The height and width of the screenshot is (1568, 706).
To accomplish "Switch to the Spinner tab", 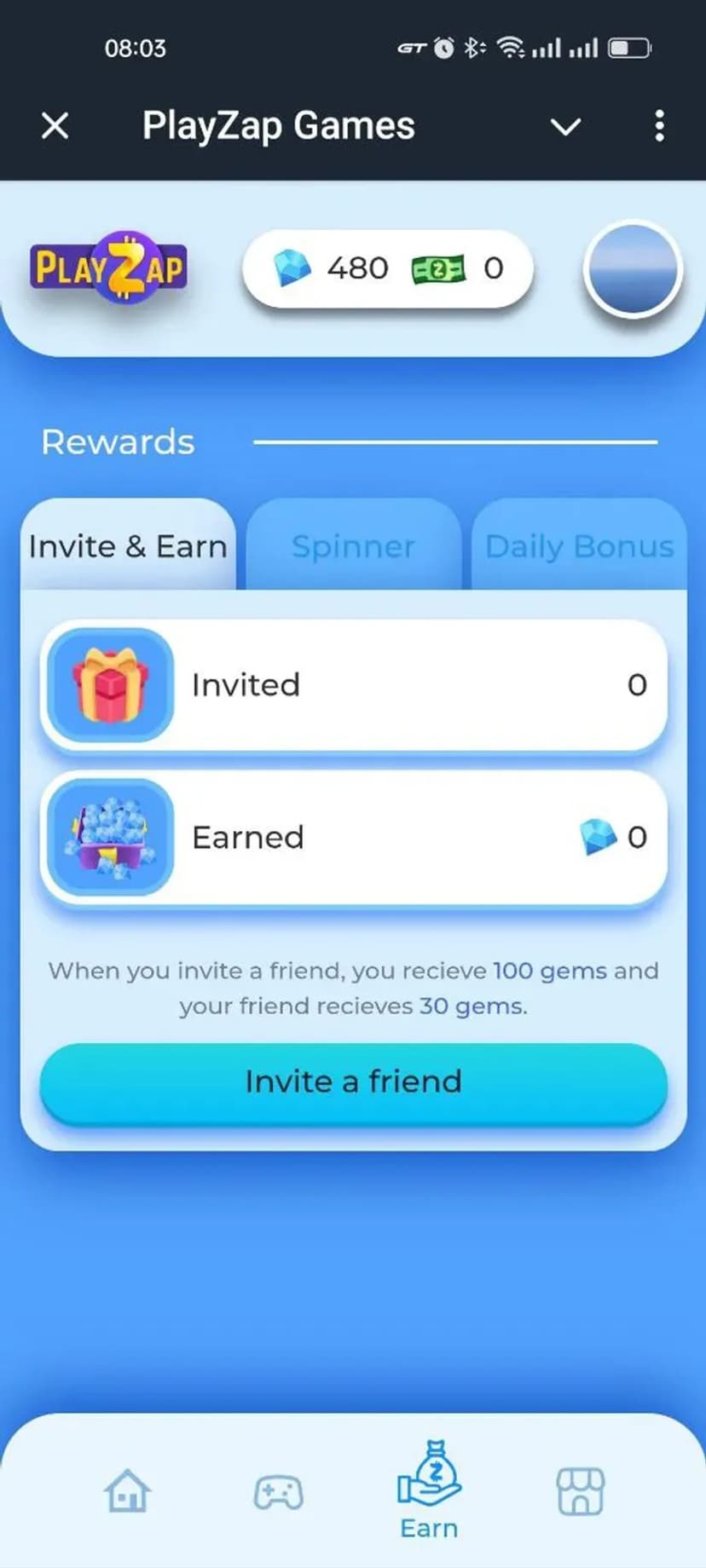I will click(x=353, y=546).
